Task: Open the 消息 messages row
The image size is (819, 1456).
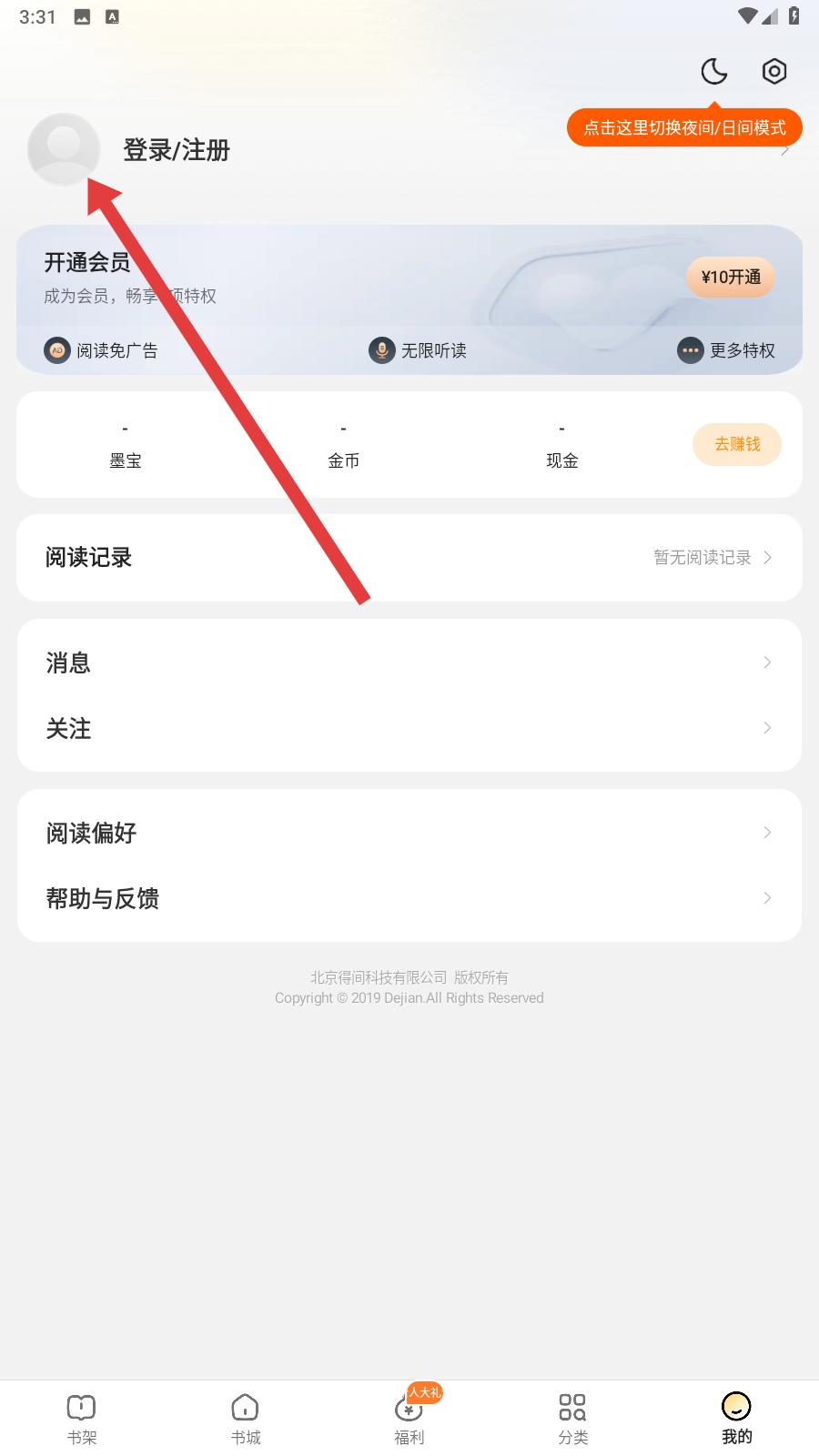Action: (x=409, y=662)
